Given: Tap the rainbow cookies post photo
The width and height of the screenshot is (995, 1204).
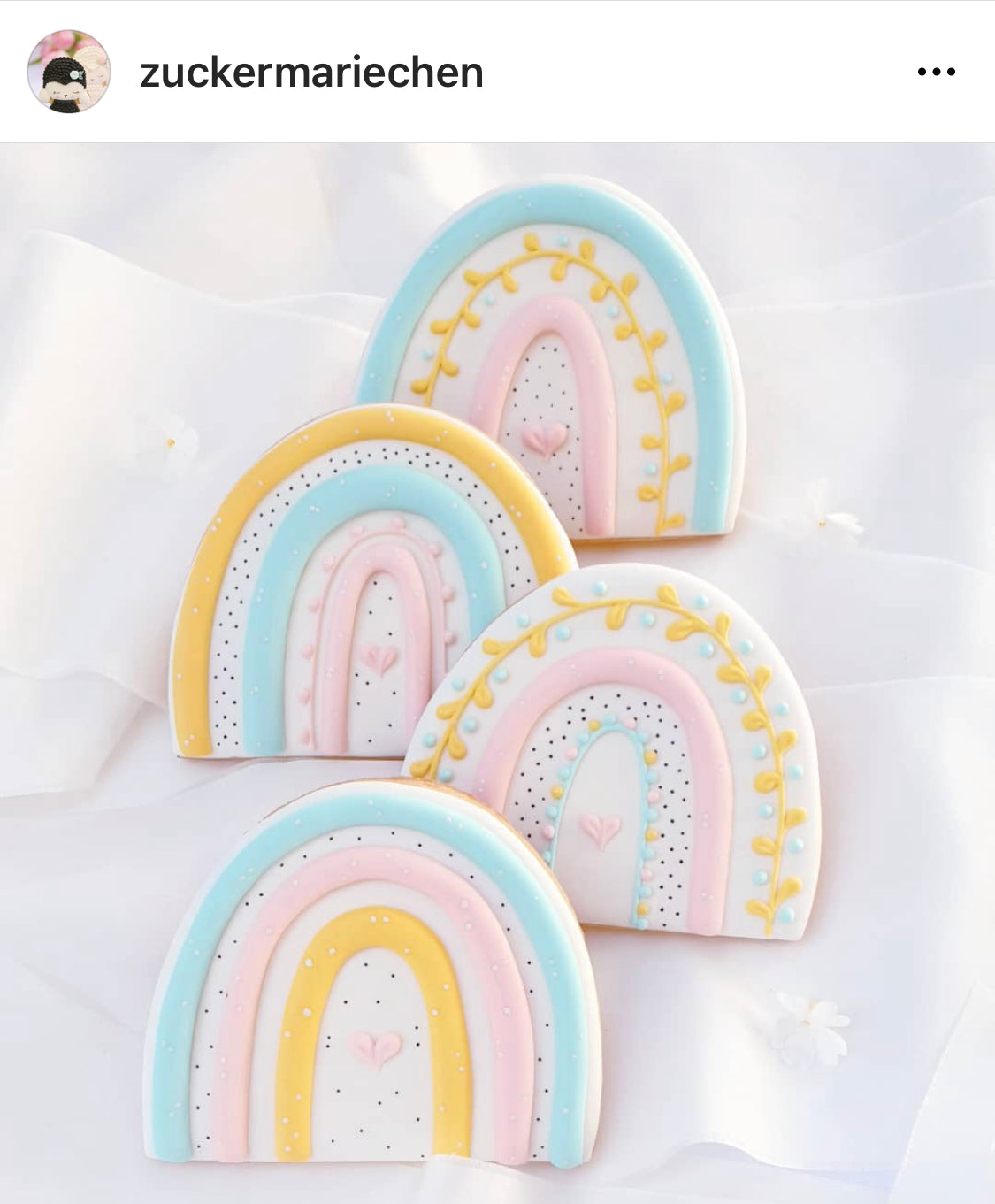Looking at the screenshot, I should pos(497,672).
